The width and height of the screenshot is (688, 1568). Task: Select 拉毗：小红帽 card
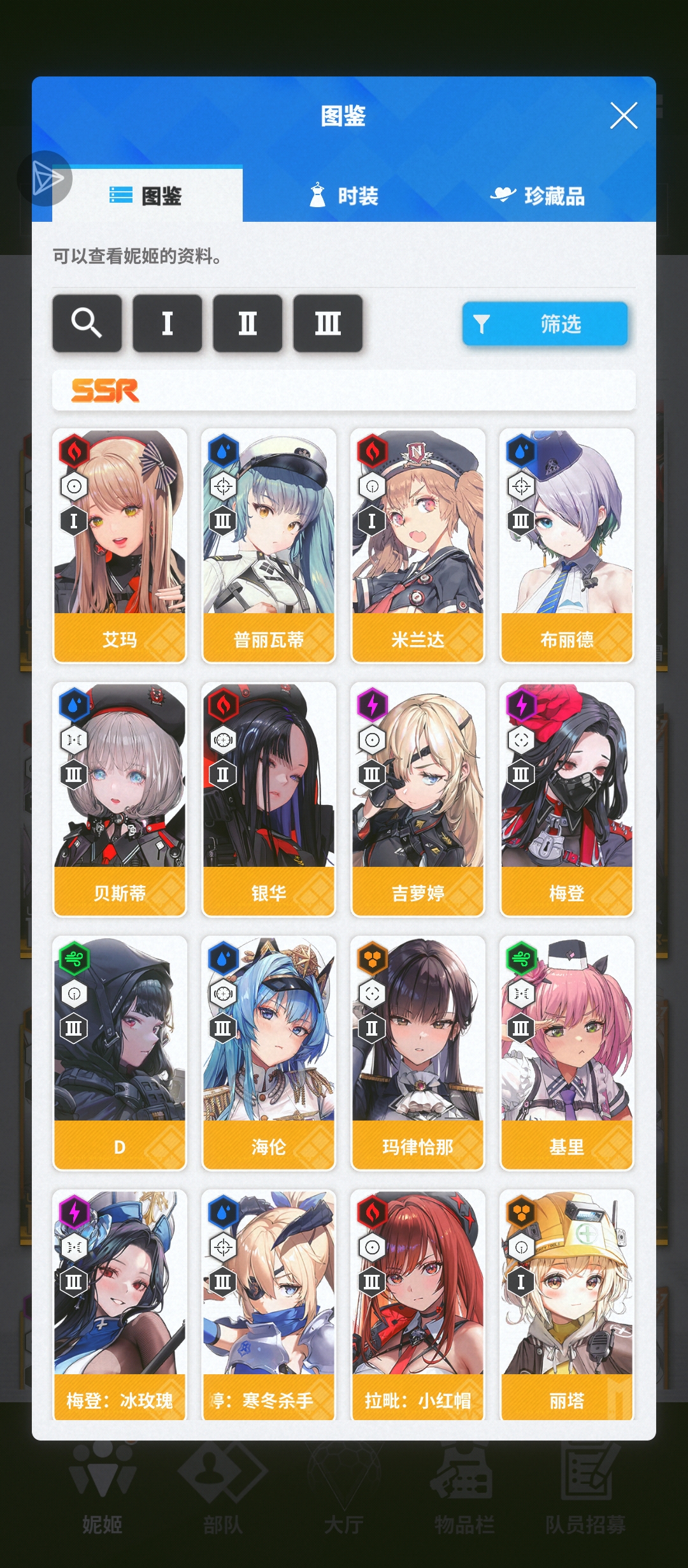(x=418, y=1303)
